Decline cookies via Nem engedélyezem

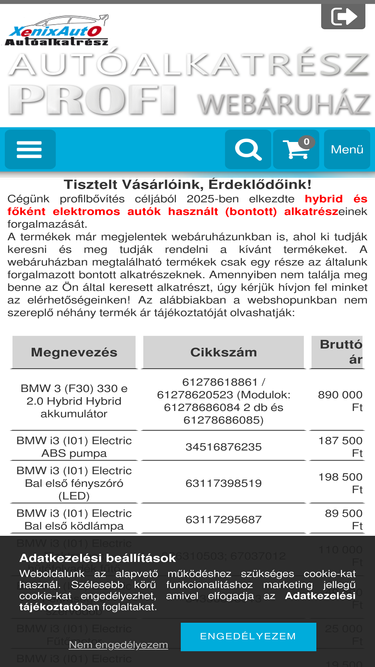coord(119,645)
